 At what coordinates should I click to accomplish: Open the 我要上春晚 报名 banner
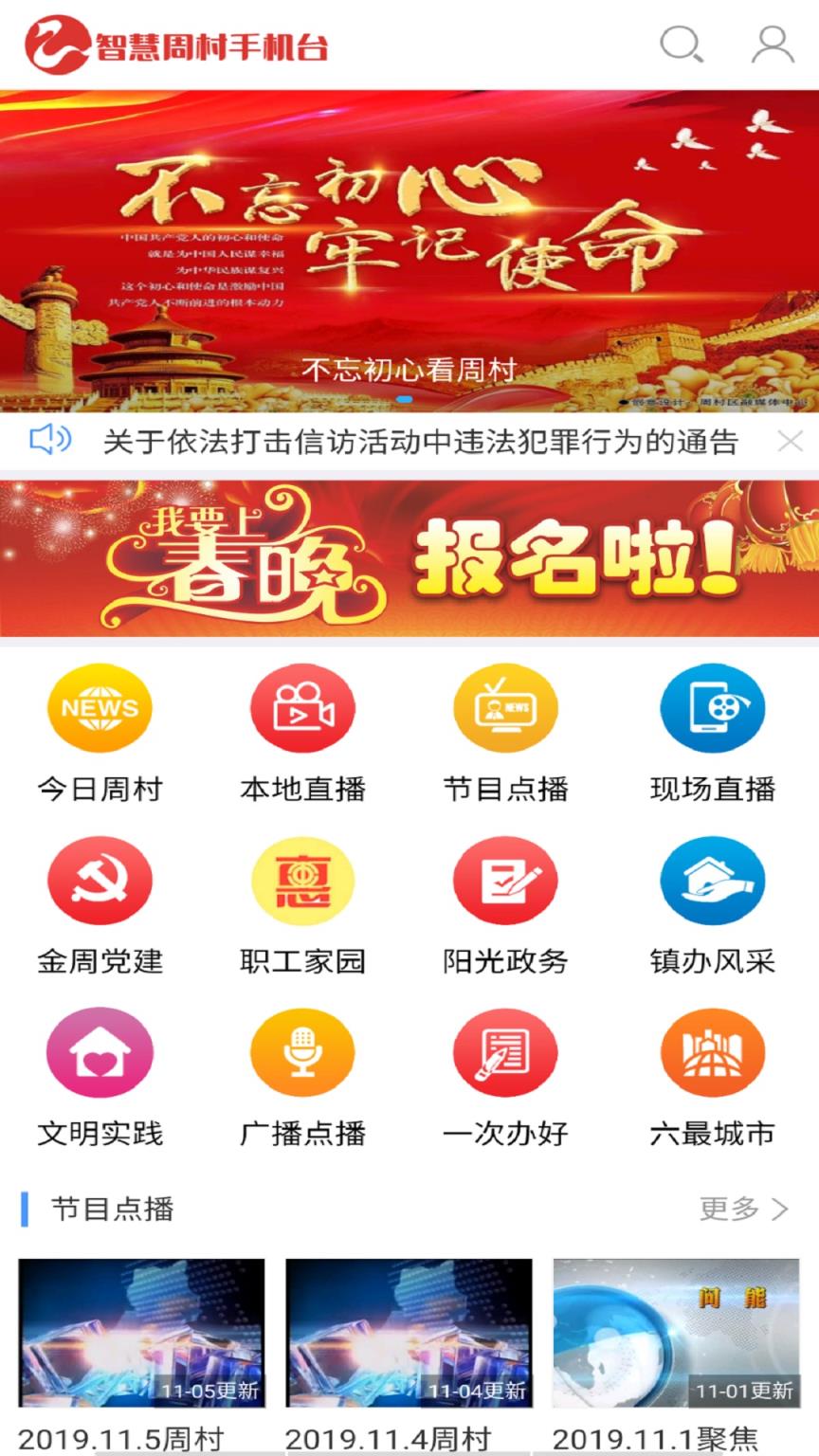pos(409,558)
